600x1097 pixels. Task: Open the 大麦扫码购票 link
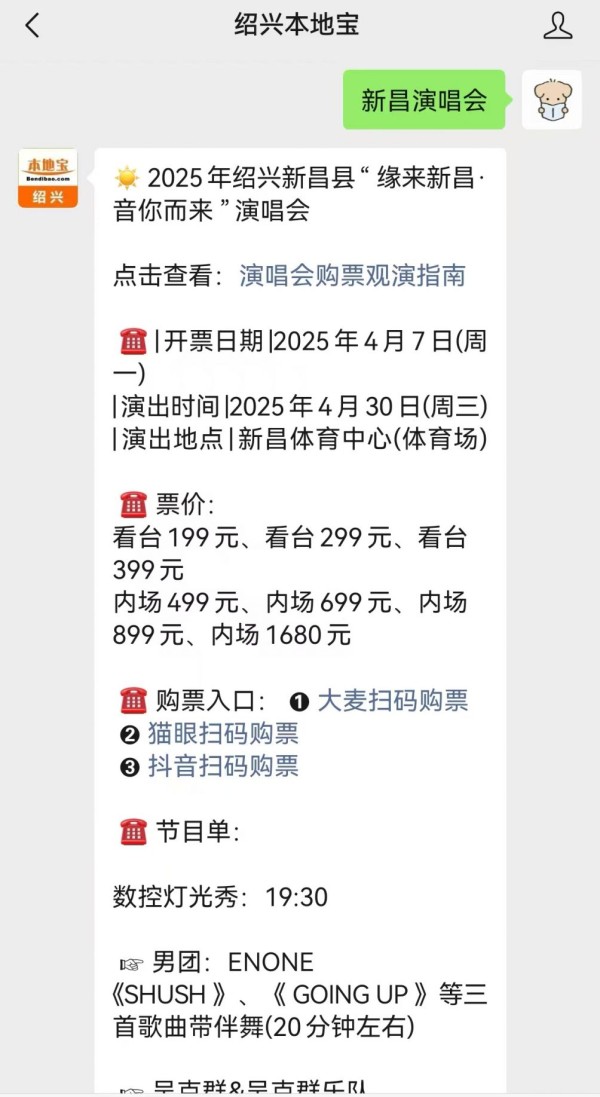393,700
